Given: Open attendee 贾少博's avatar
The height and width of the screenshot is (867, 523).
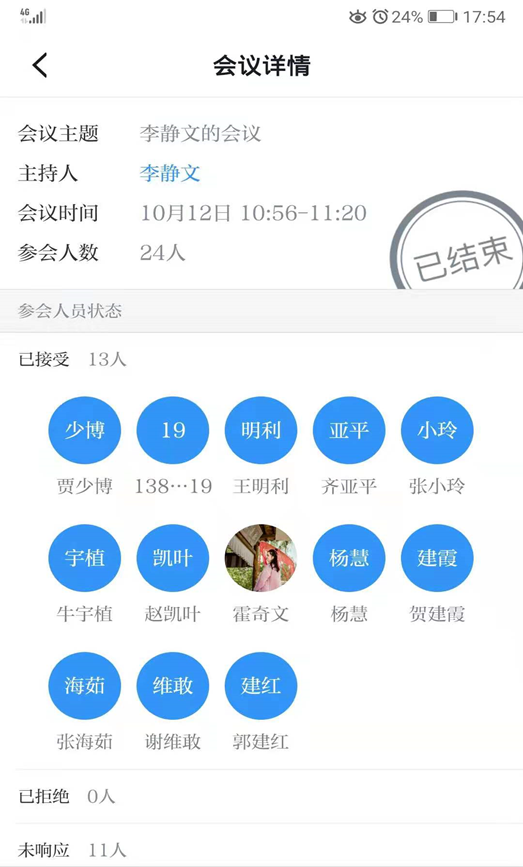Looking at the screenshot, I should [x=85, y=430].
